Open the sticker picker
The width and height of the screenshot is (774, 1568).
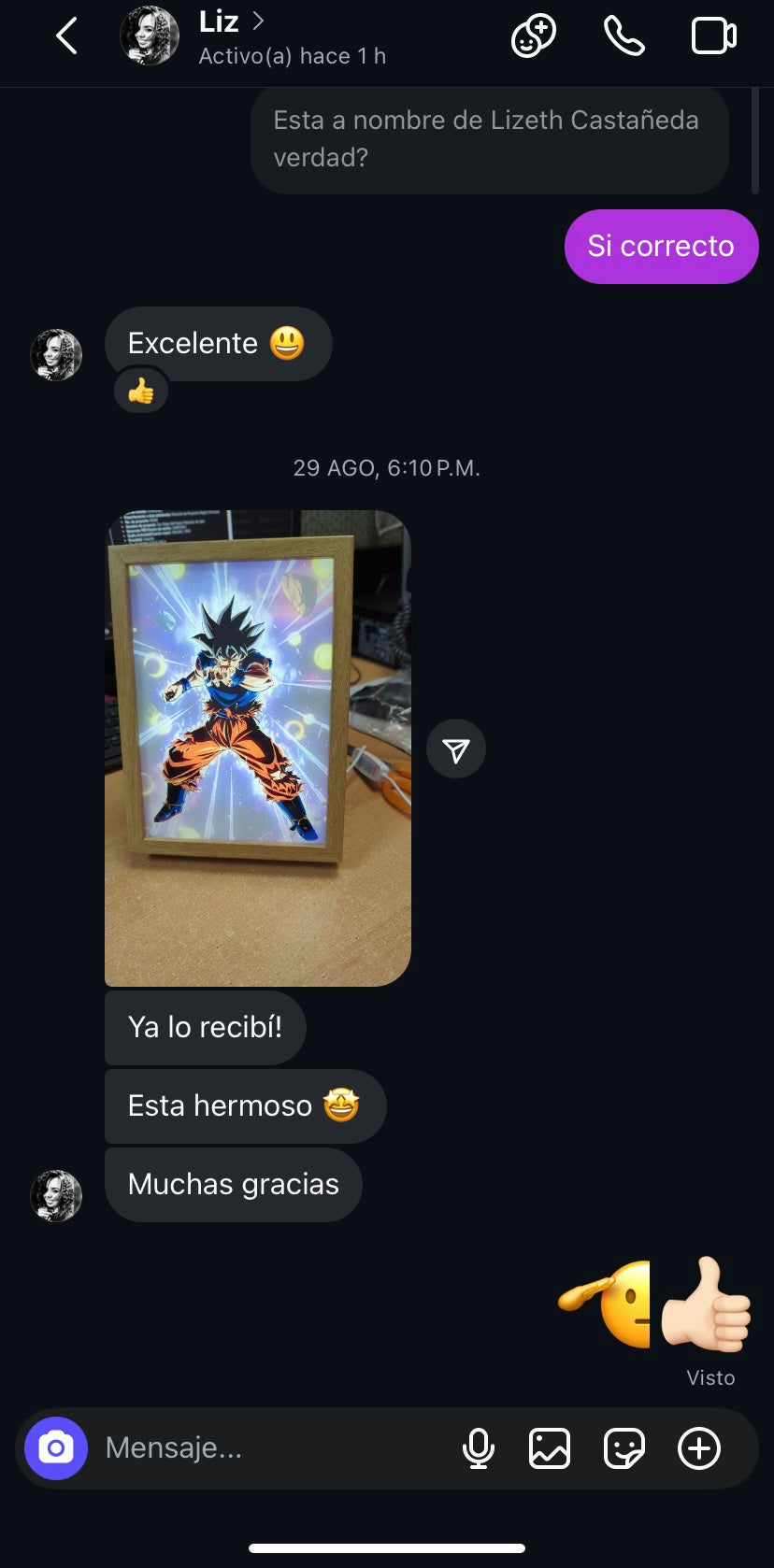(623, 1448)
